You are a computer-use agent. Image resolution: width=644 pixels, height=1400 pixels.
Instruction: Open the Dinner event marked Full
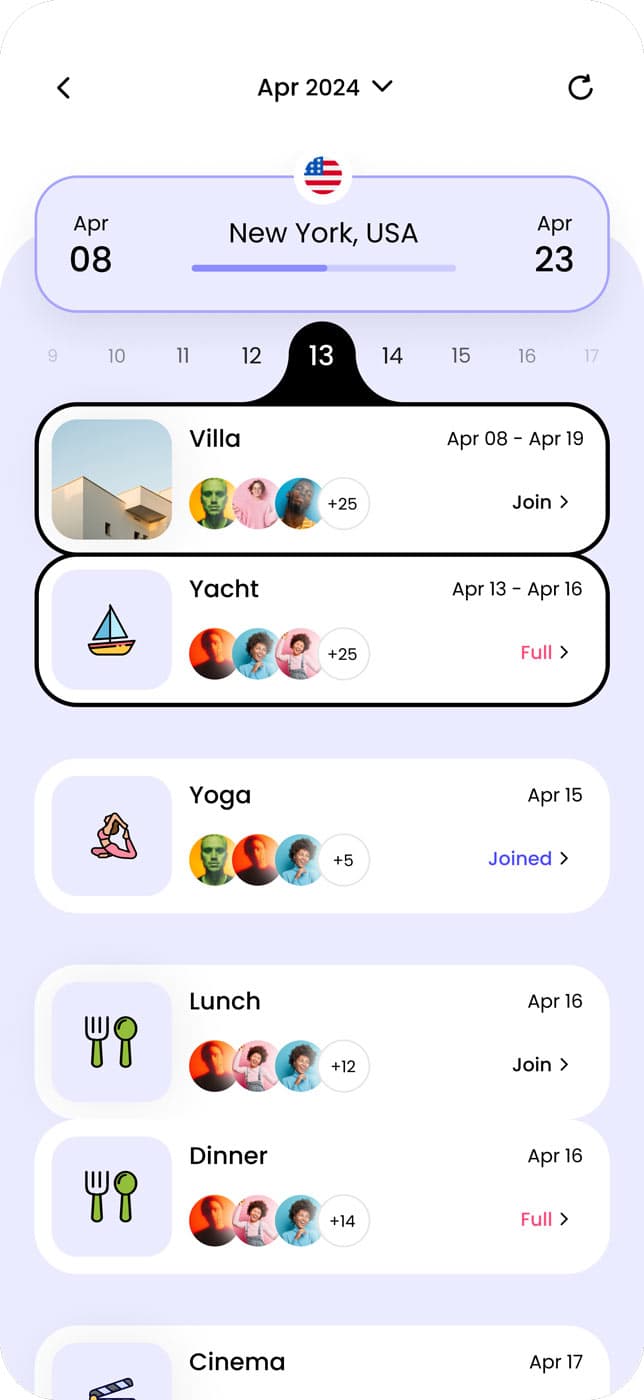(544, 1219)
